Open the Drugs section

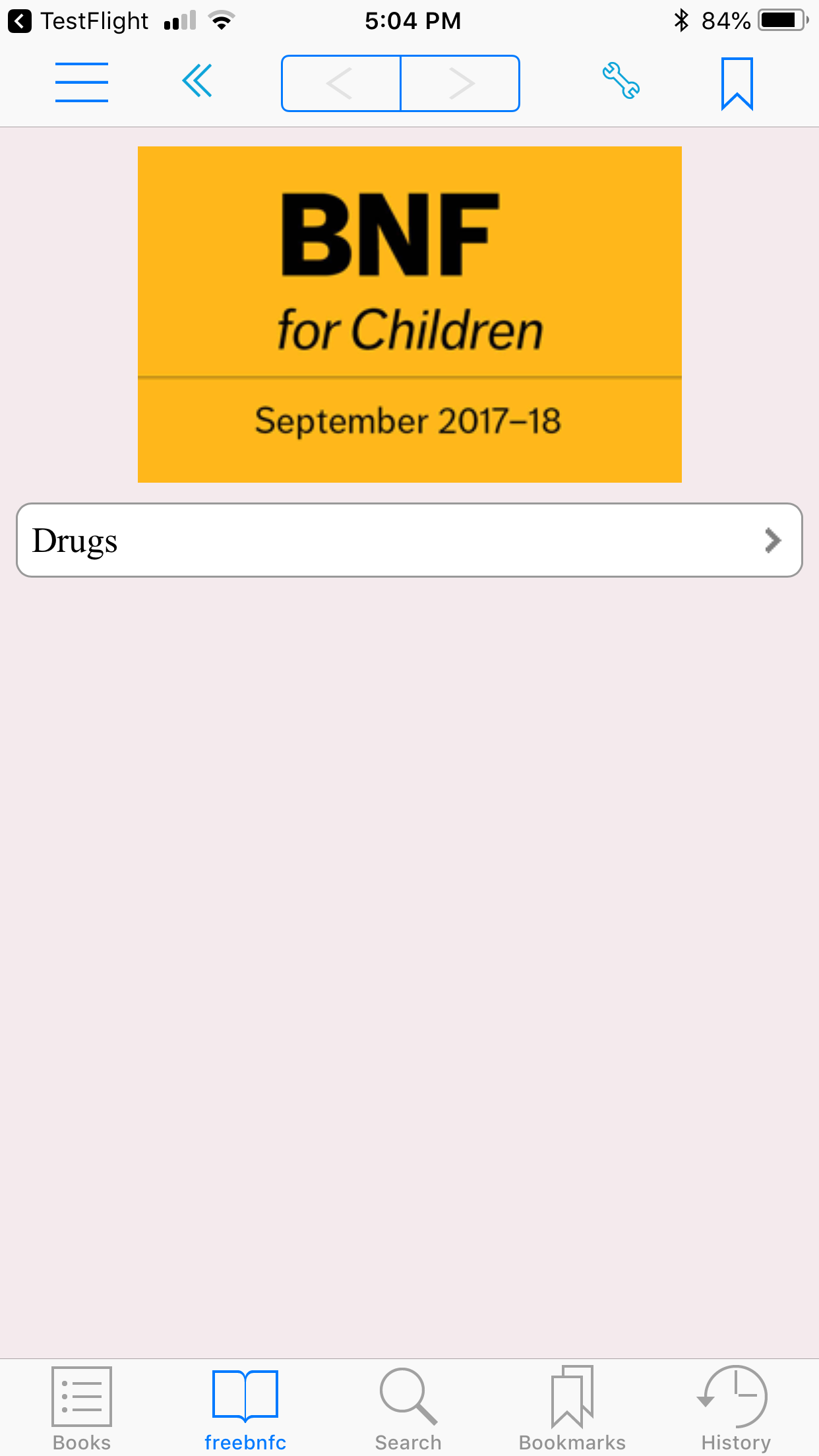pyautogui.click(x=409, y=540)
